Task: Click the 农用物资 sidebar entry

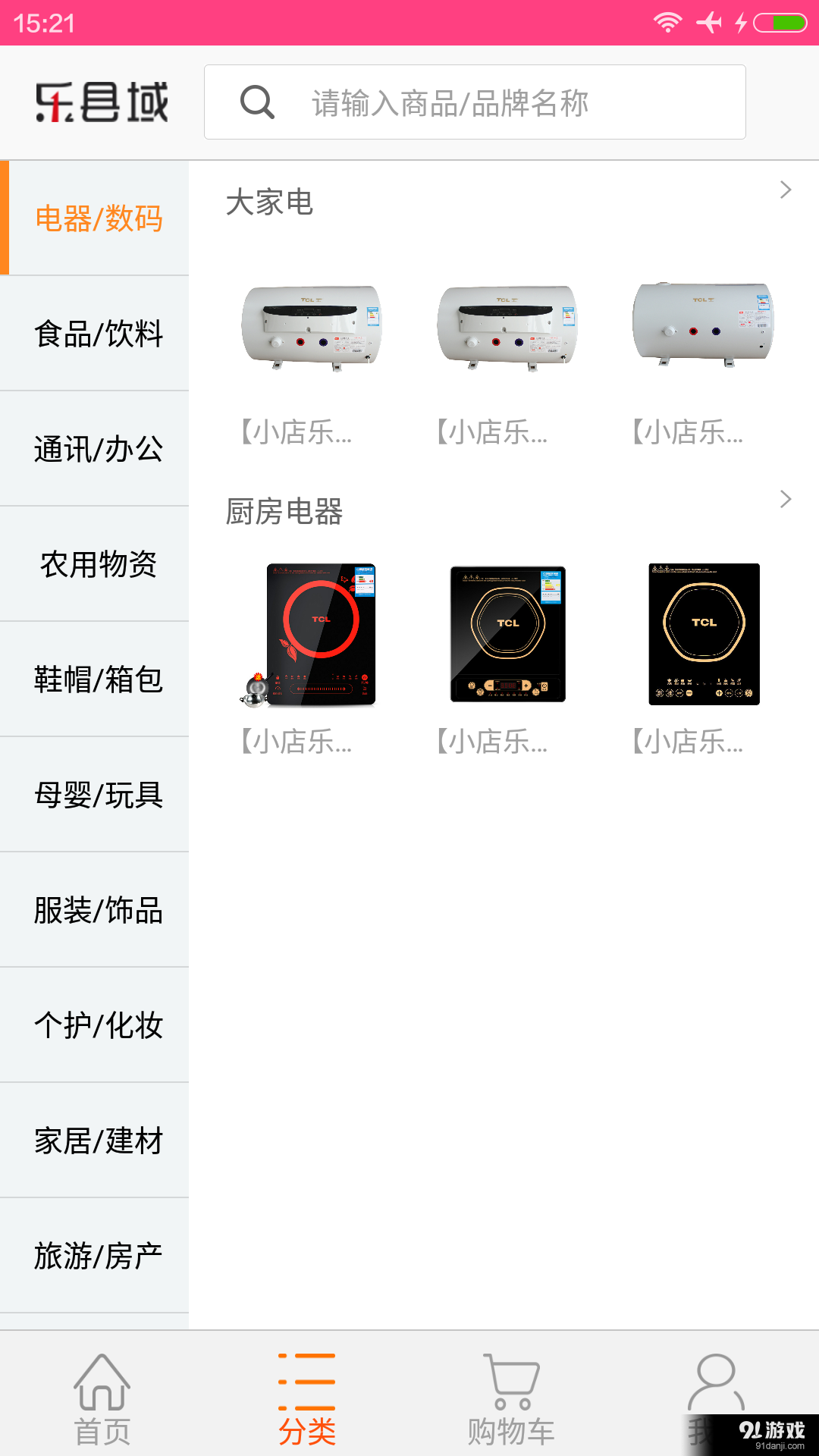Action: click(99, 564)
